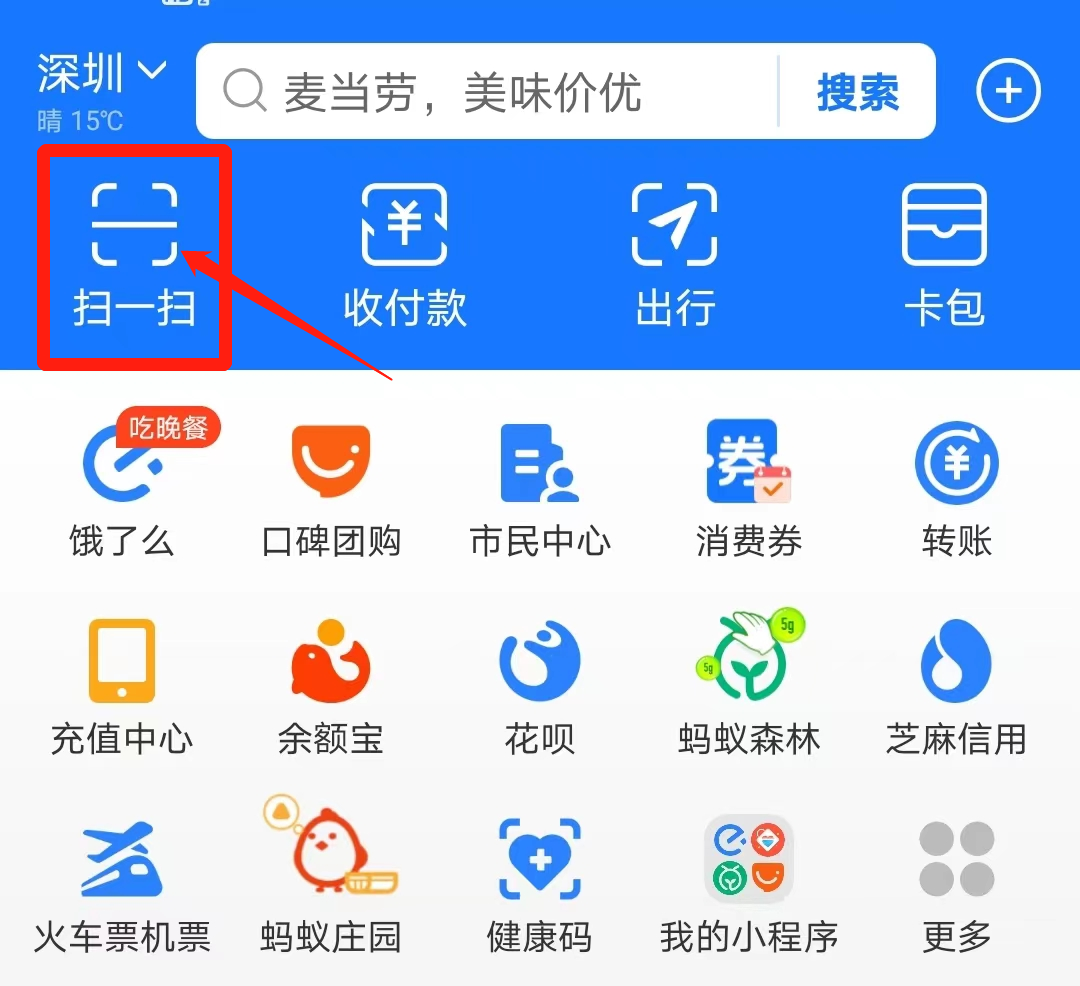Open the 扫一扫 scanner
1080x986 pixels.
pyautogui.click(x=134, y=254)
